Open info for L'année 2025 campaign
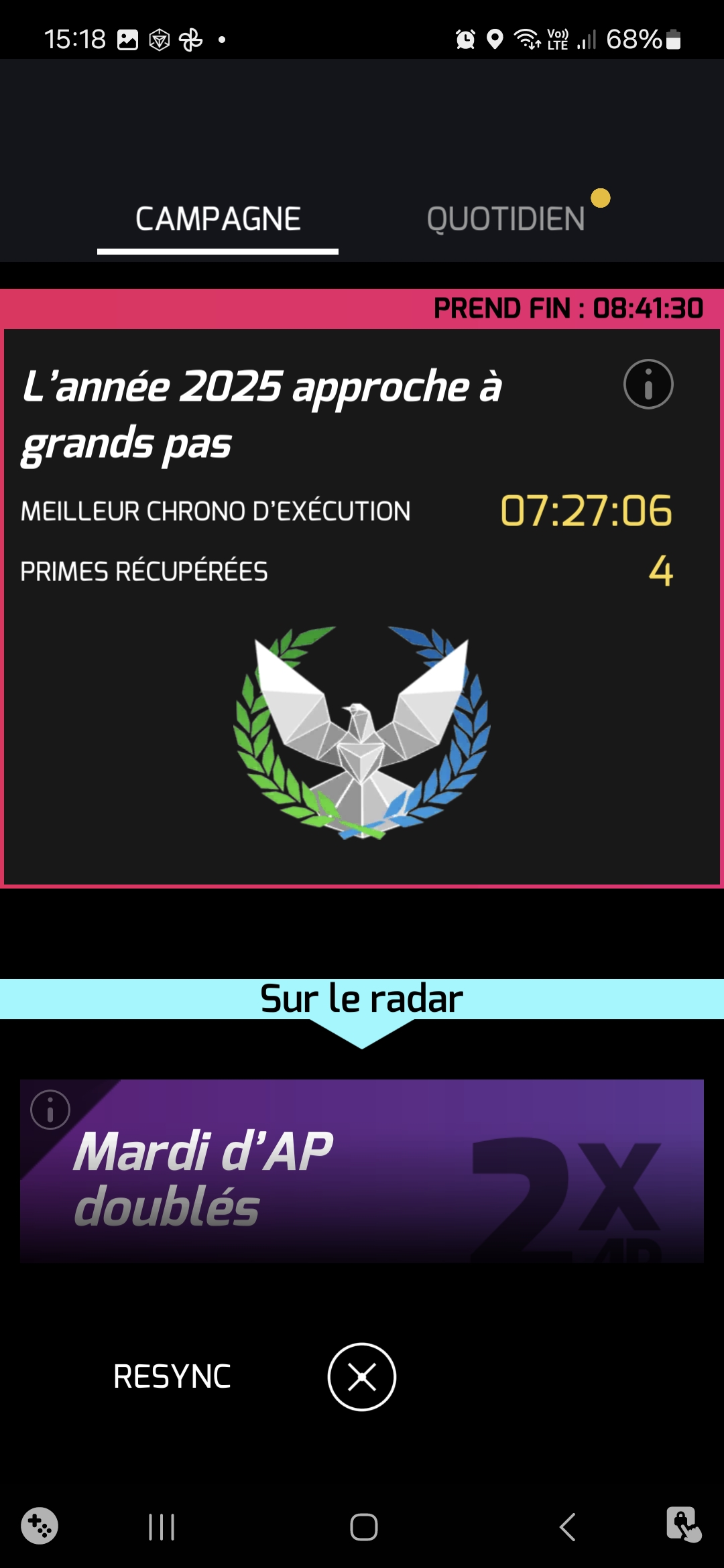The image size is (724, 1568). 648,385
